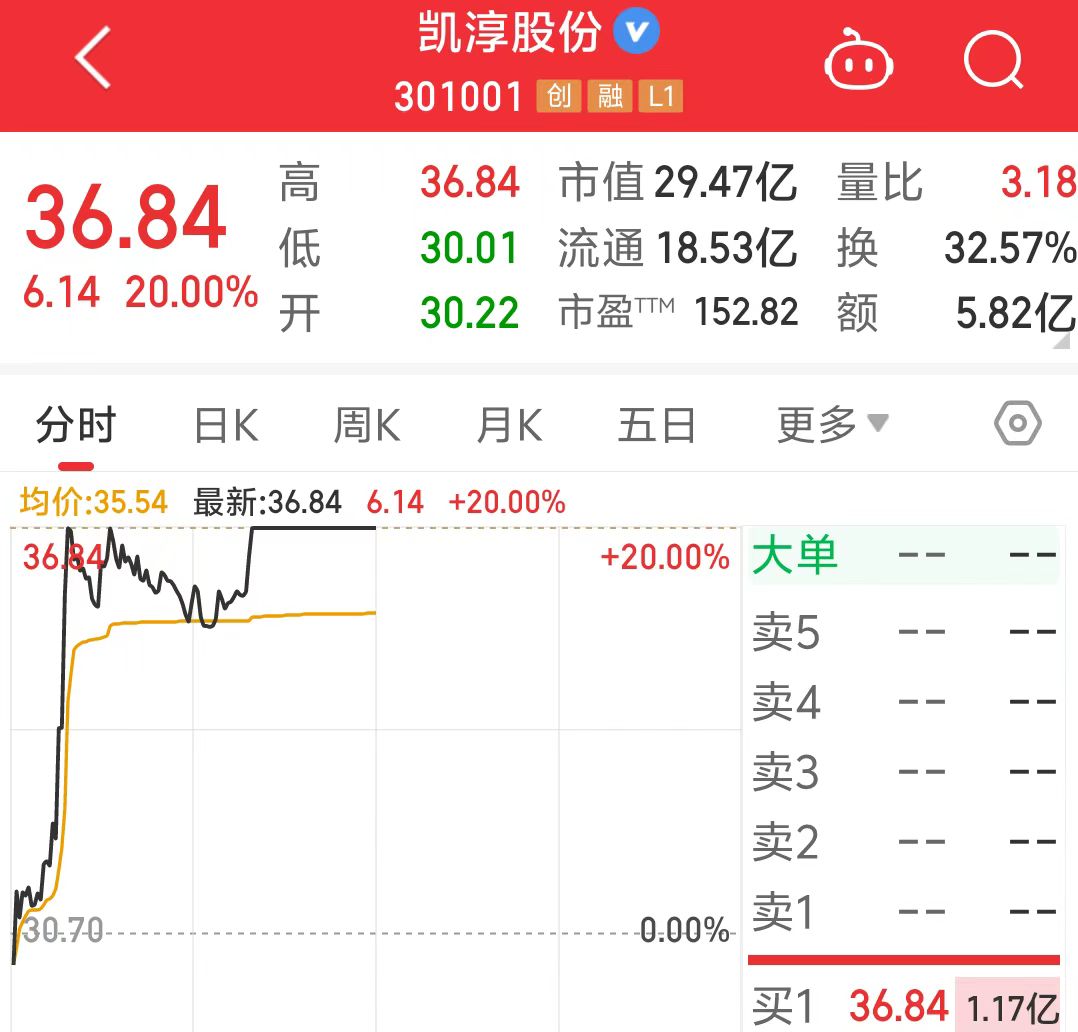The height and width of the screenshot is (1032, 1078).
Task: Go back using the top-left arrow
Action: pyautogui.click(x=92, y=58)
